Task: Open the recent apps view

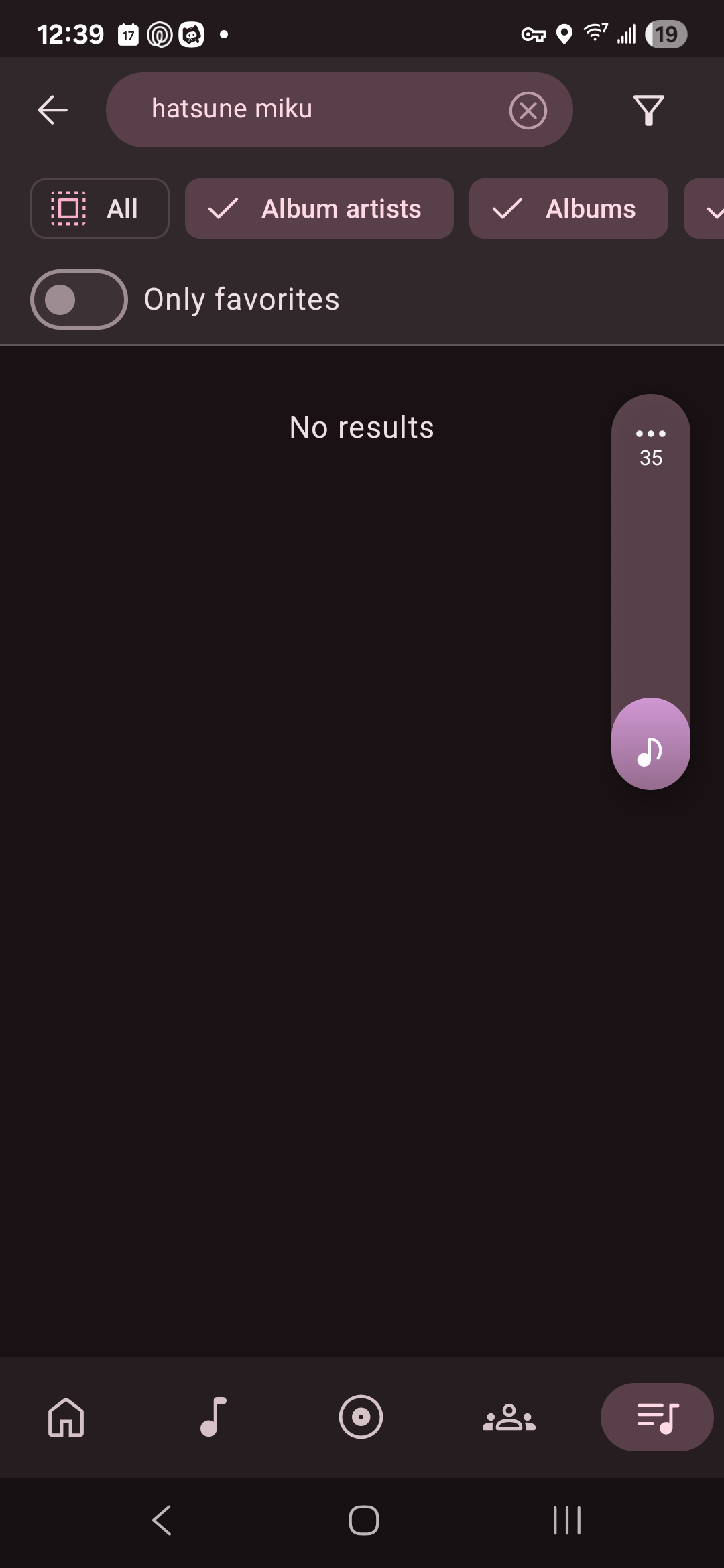Action: 567,1520
